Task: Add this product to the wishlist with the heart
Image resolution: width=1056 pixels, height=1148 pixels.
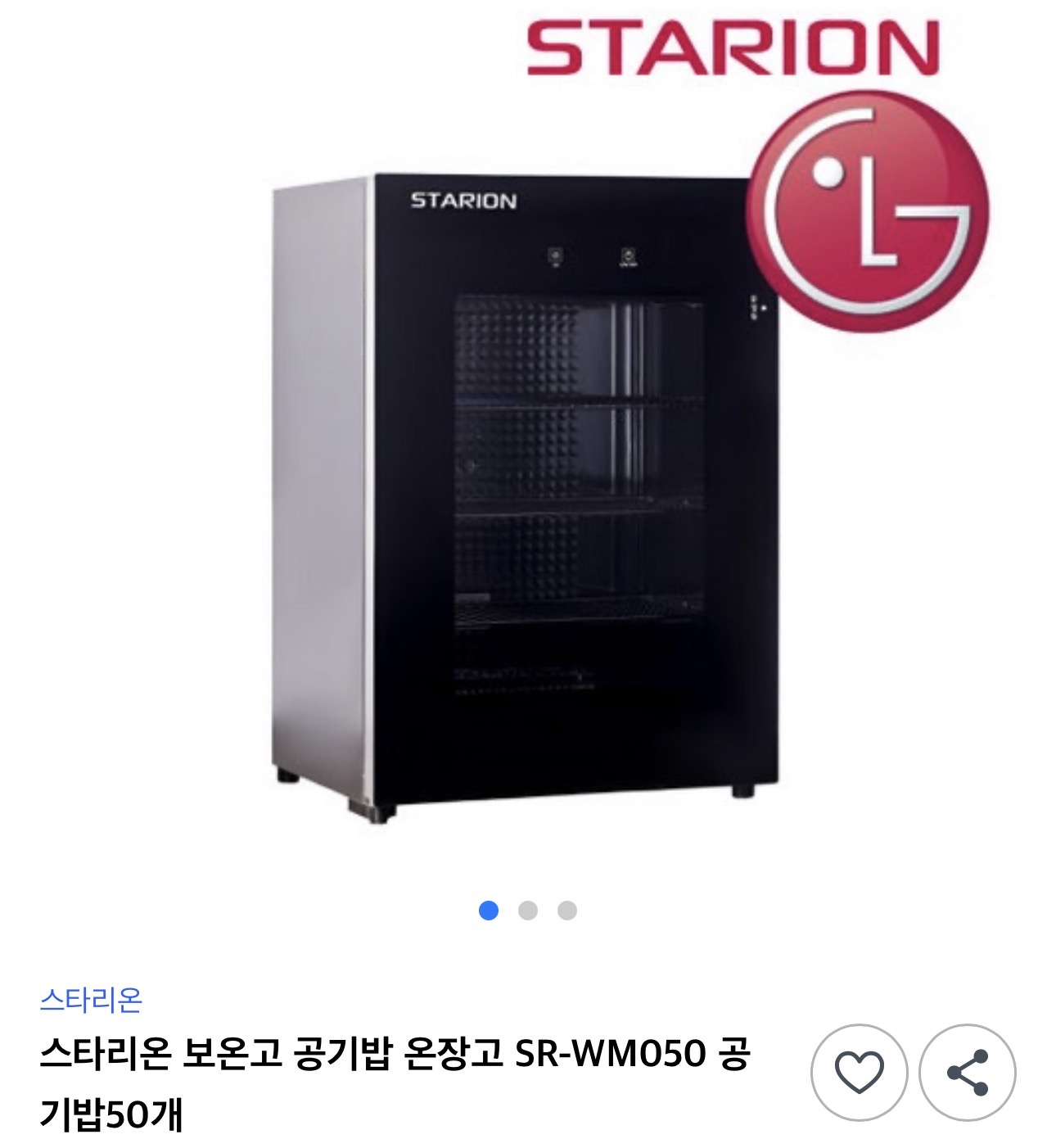Action: click(859, 1072)
